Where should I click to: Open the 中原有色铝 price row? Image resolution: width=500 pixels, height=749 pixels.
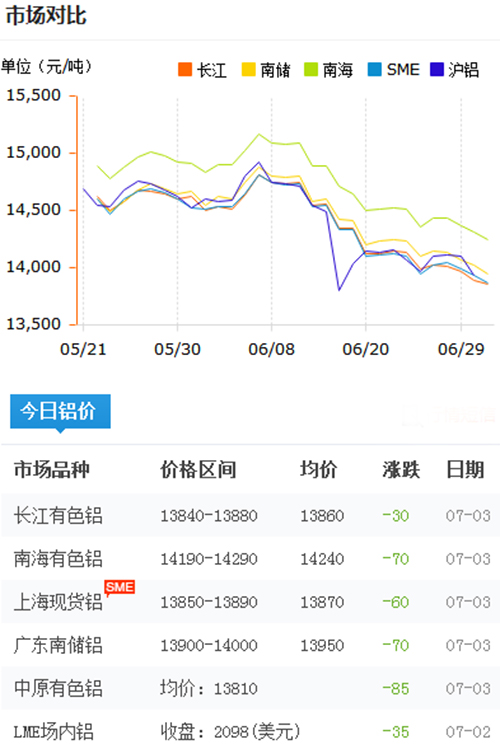[x=250, y=688]
